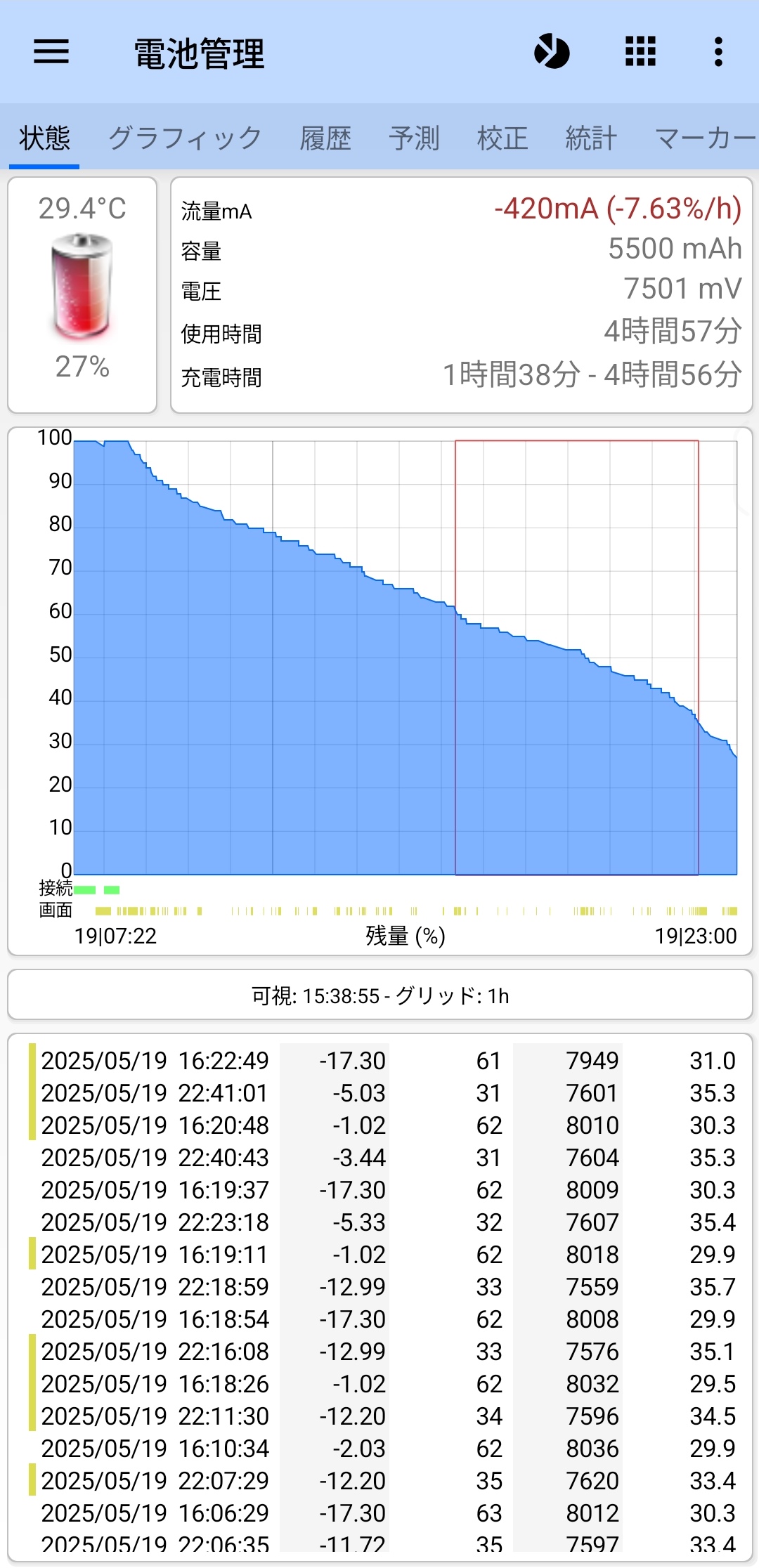The width and height of the screenshot is (759, 1568).
Task: Tap the battery icon showing 27%
Action: [x=82, y=287]
